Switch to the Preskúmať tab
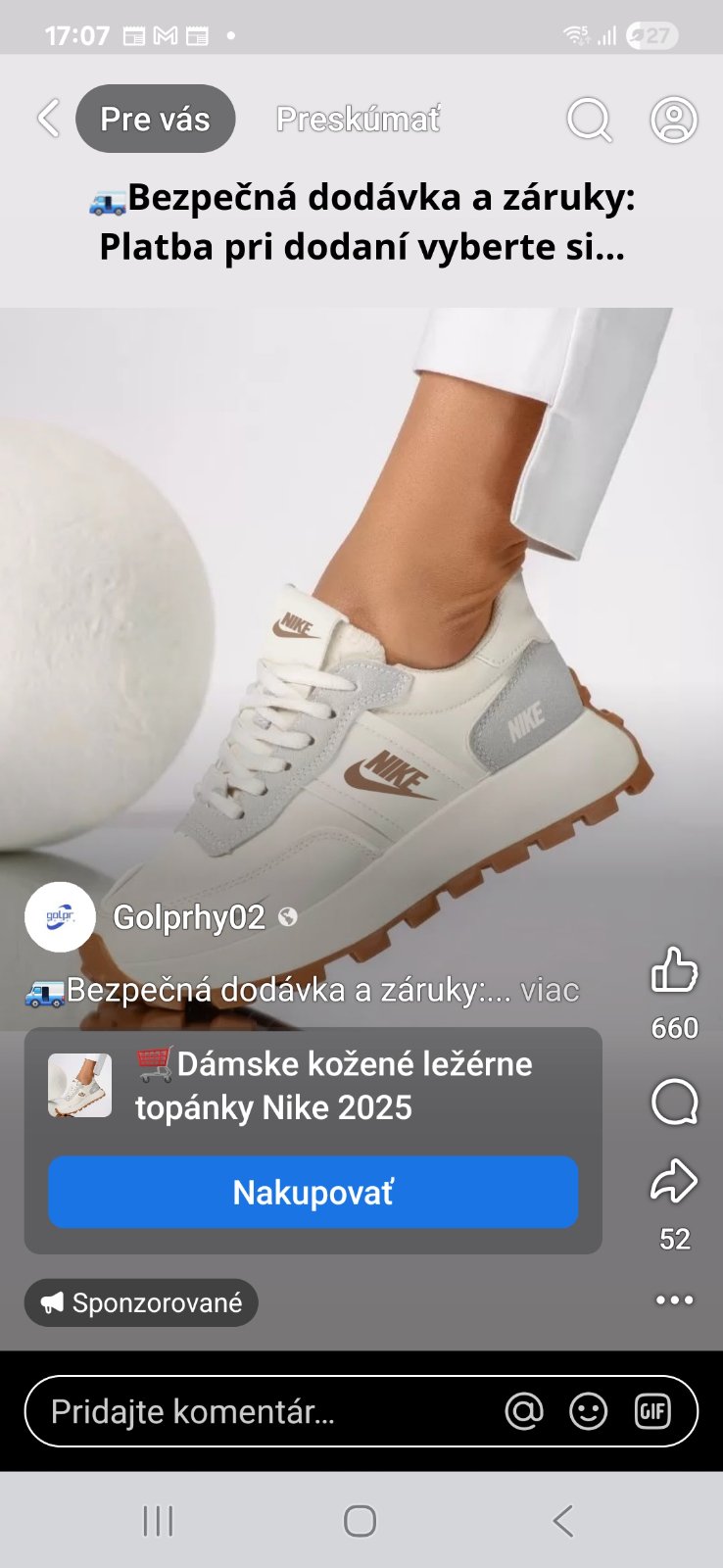The width and height of the screenshot is (723, 1568). 358,119
